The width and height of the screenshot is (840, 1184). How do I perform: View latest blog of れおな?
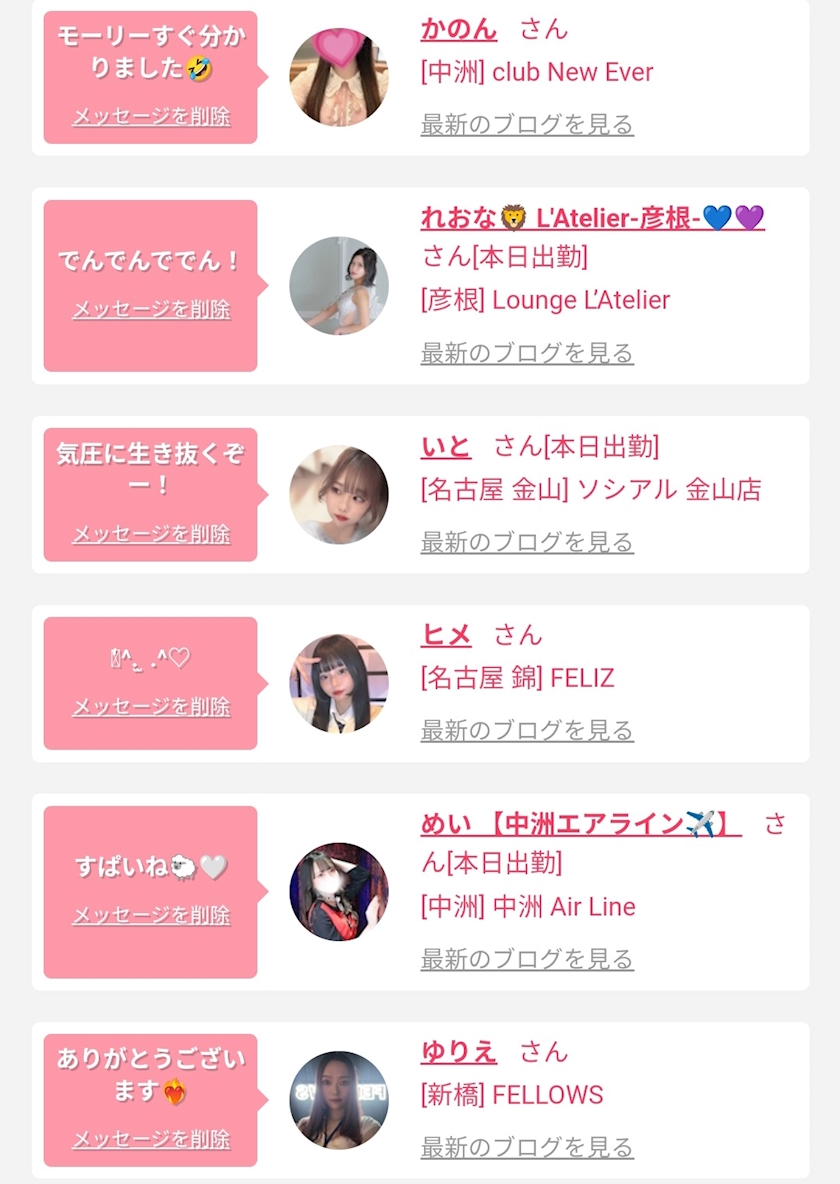(x=527, y=353)
